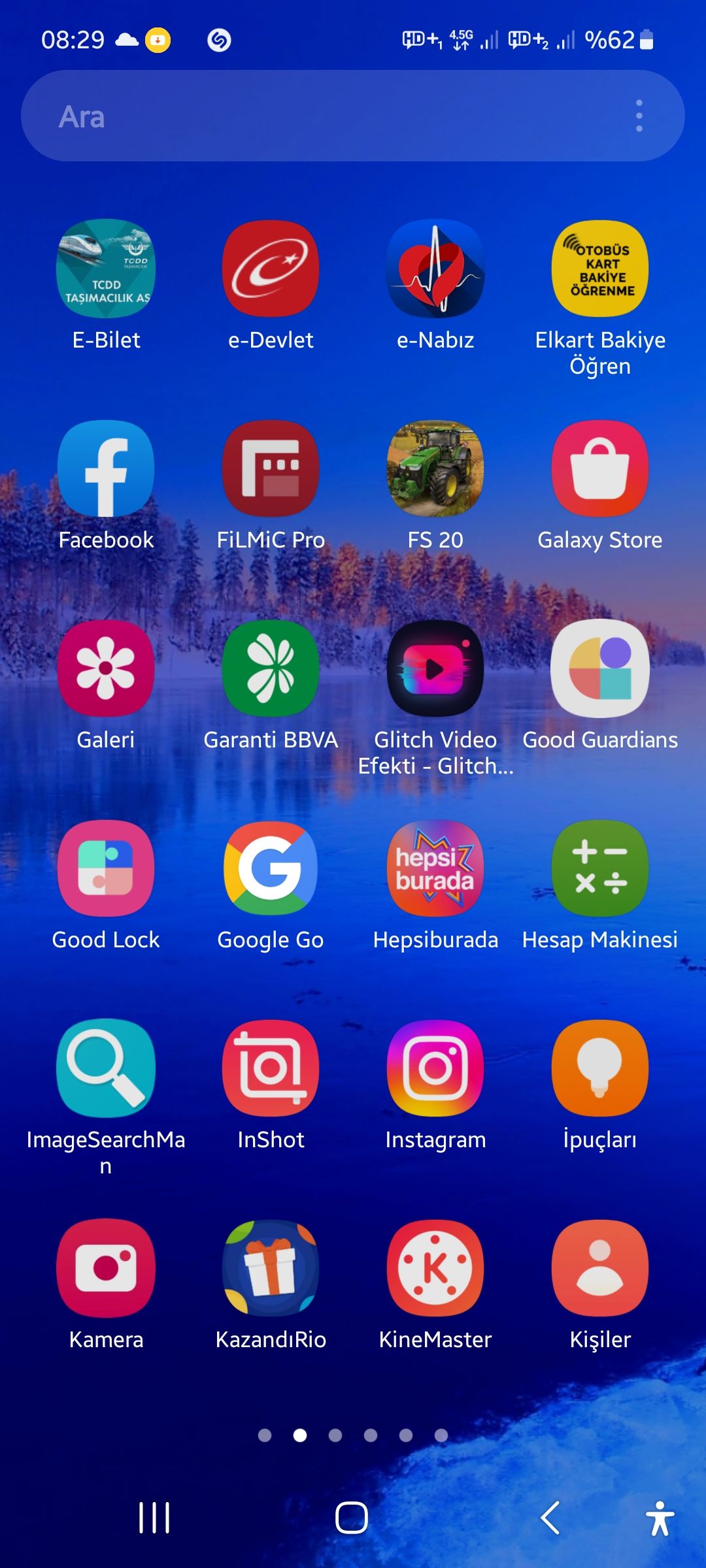The image size is (706, 1568).
Task: Start the Hepsiburada shopping app
Action: tap(435, 870)
